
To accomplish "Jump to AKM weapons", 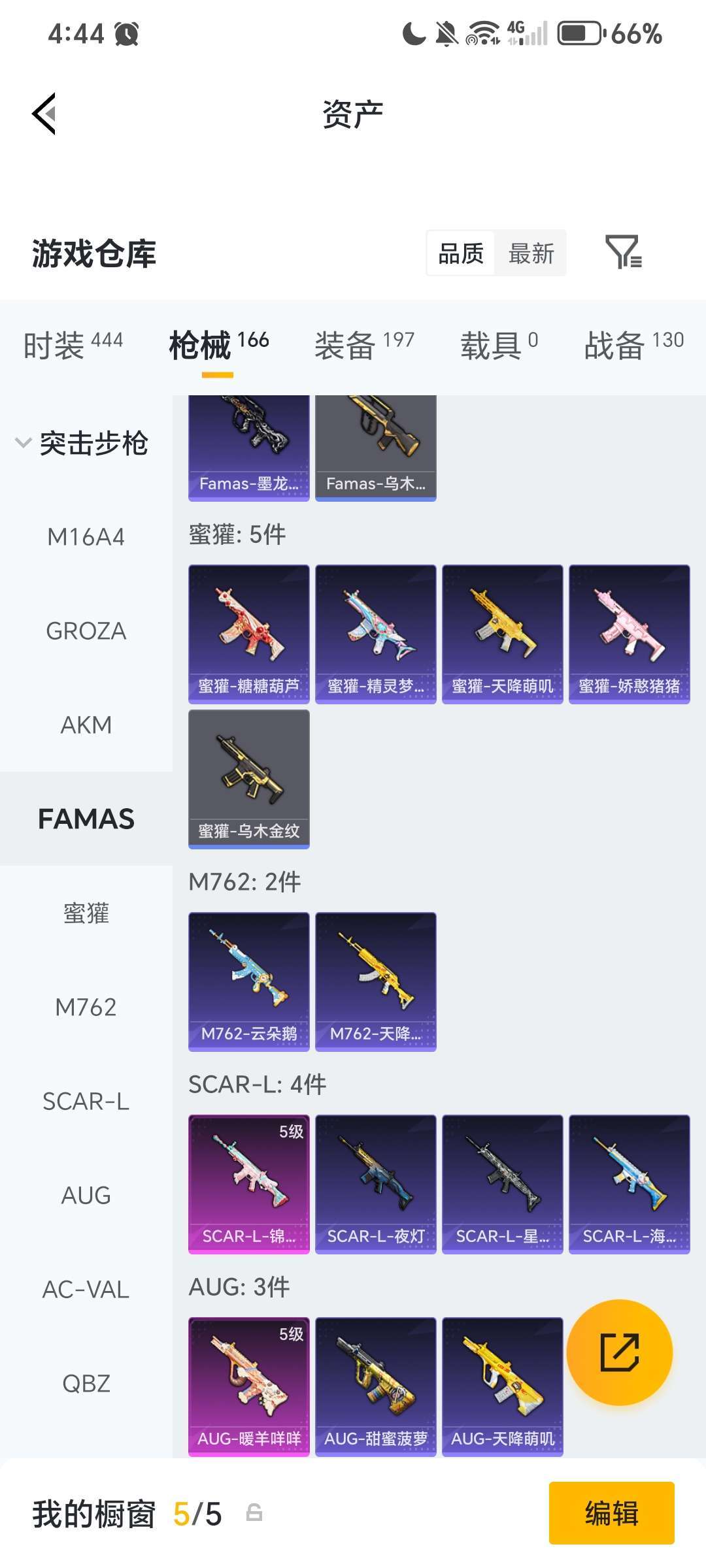I will point(86,725).
